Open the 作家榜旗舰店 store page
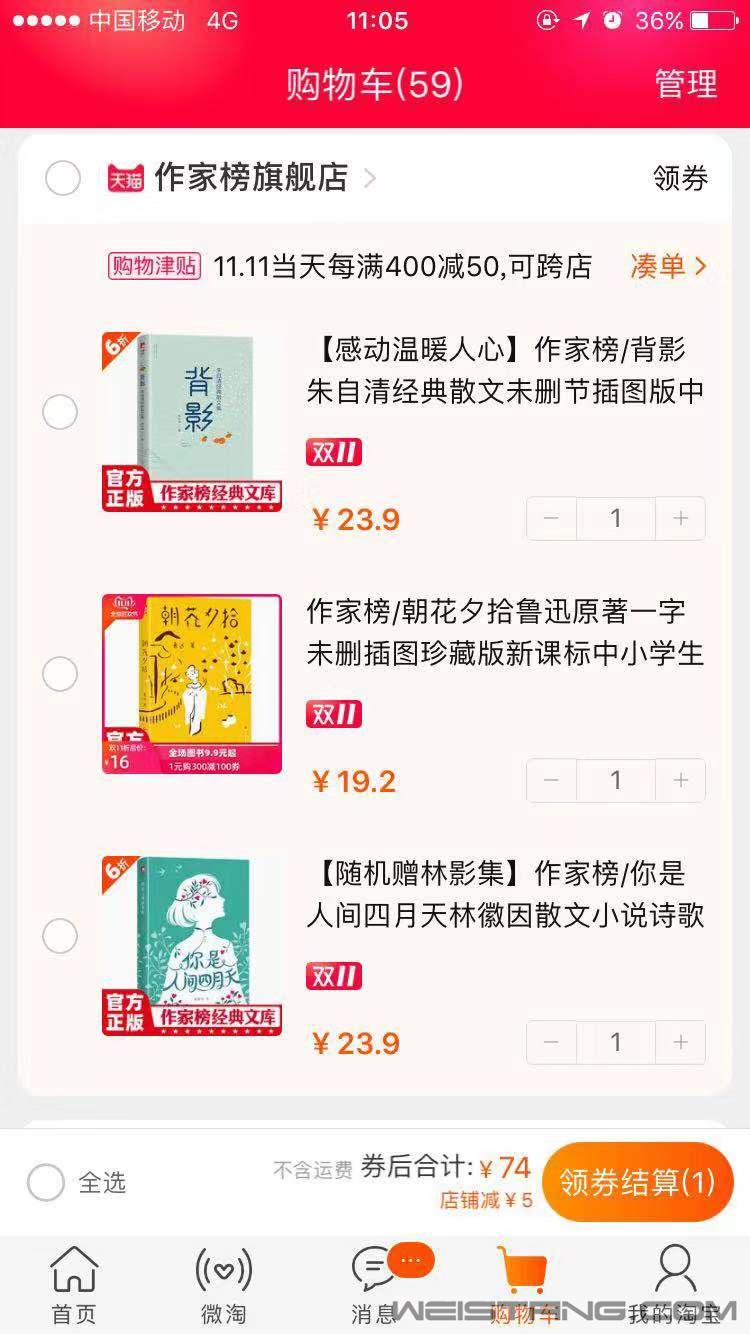750x1334 pixels. tap(250, 178)
